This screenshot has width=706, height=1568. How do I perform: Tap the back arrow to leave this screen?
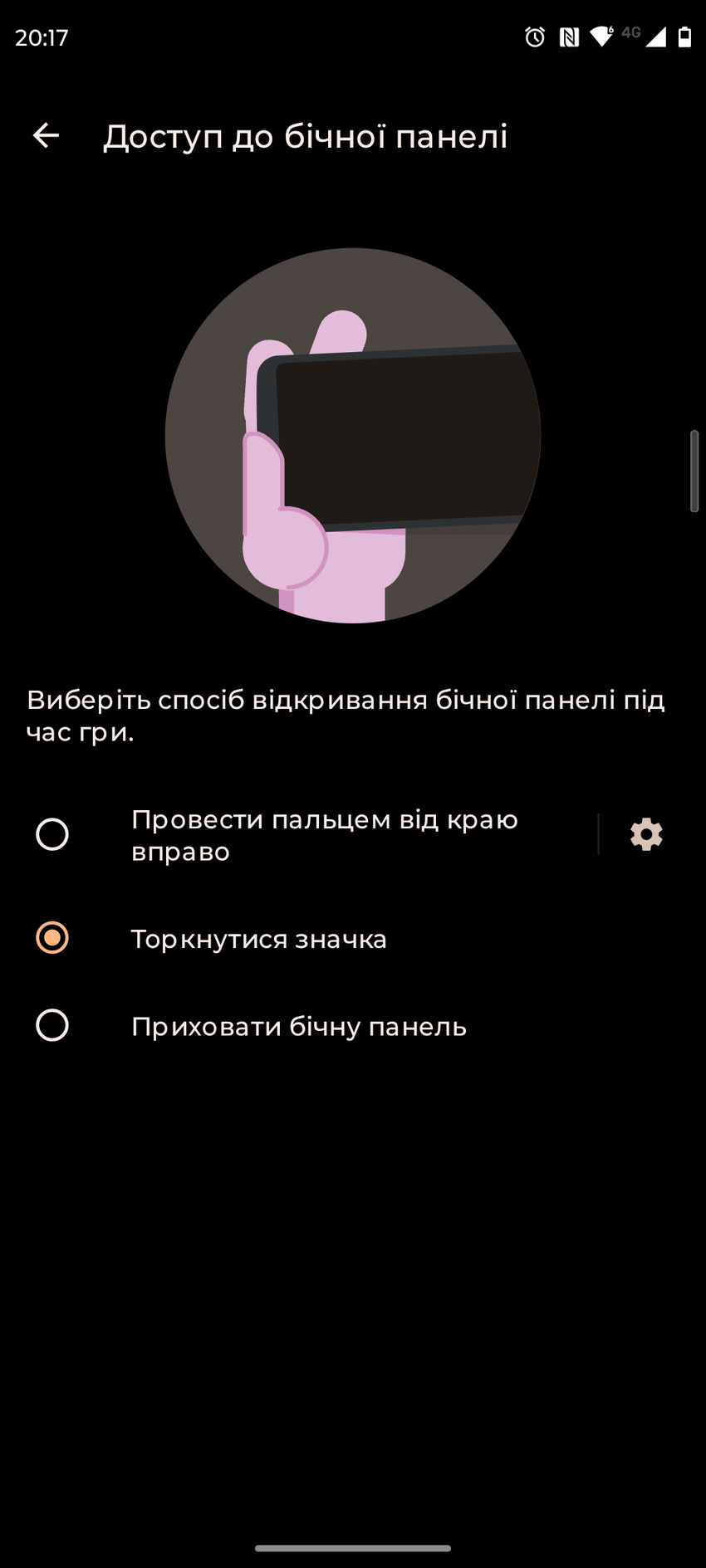[x=46, y=135]
